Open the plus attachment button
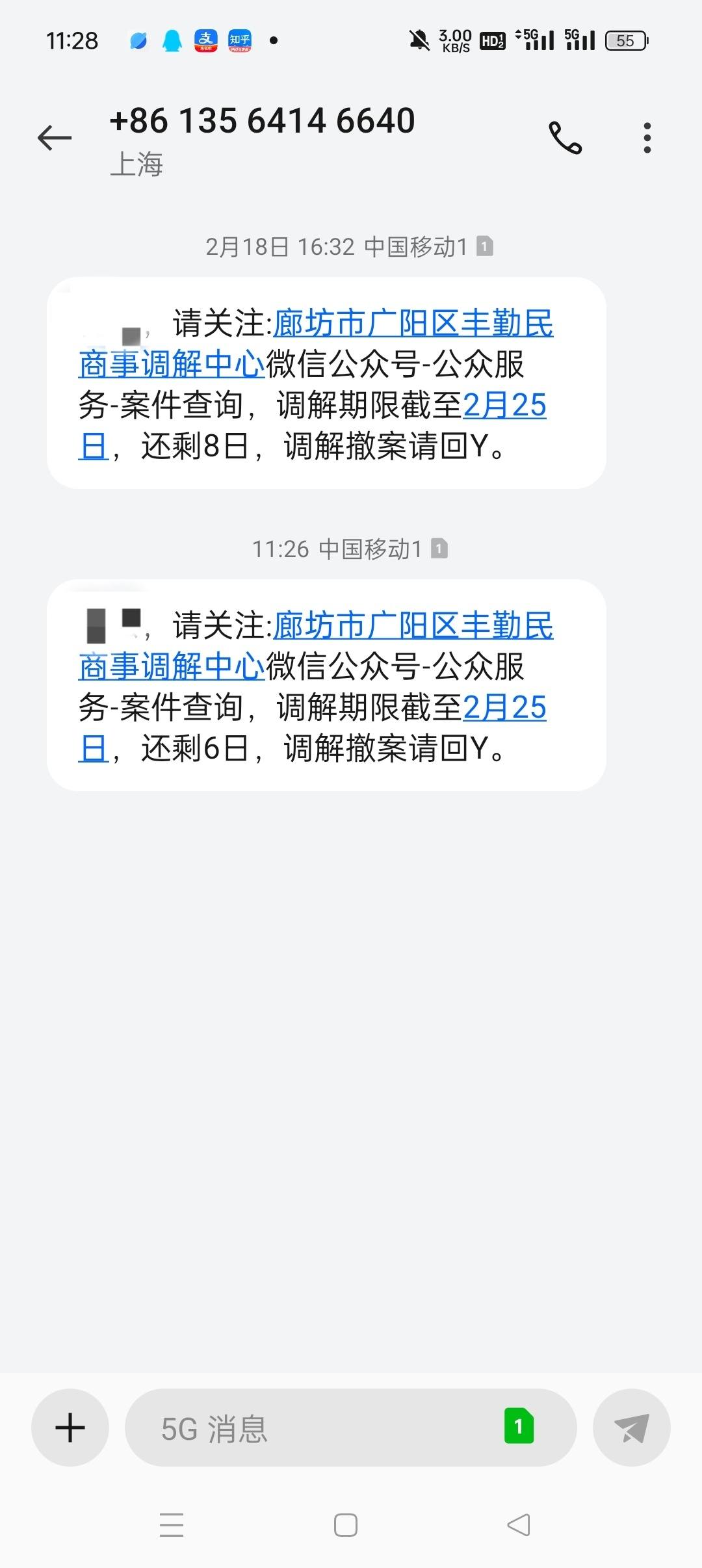702x1568 pixels. (x=70, y=1428)
